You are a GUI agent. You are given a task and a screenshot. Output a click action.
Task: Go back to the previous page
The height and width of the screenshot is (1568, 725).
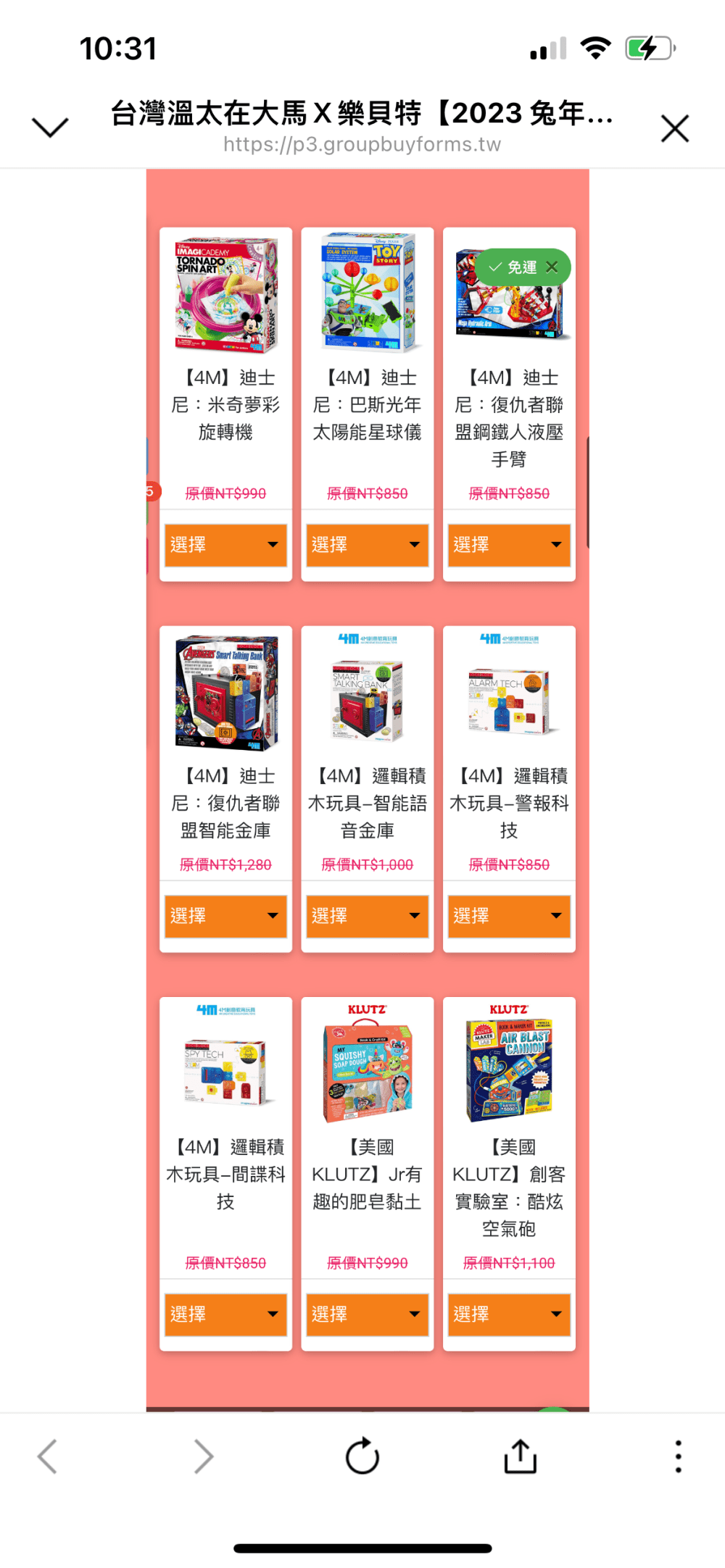tap(48, 1456)
